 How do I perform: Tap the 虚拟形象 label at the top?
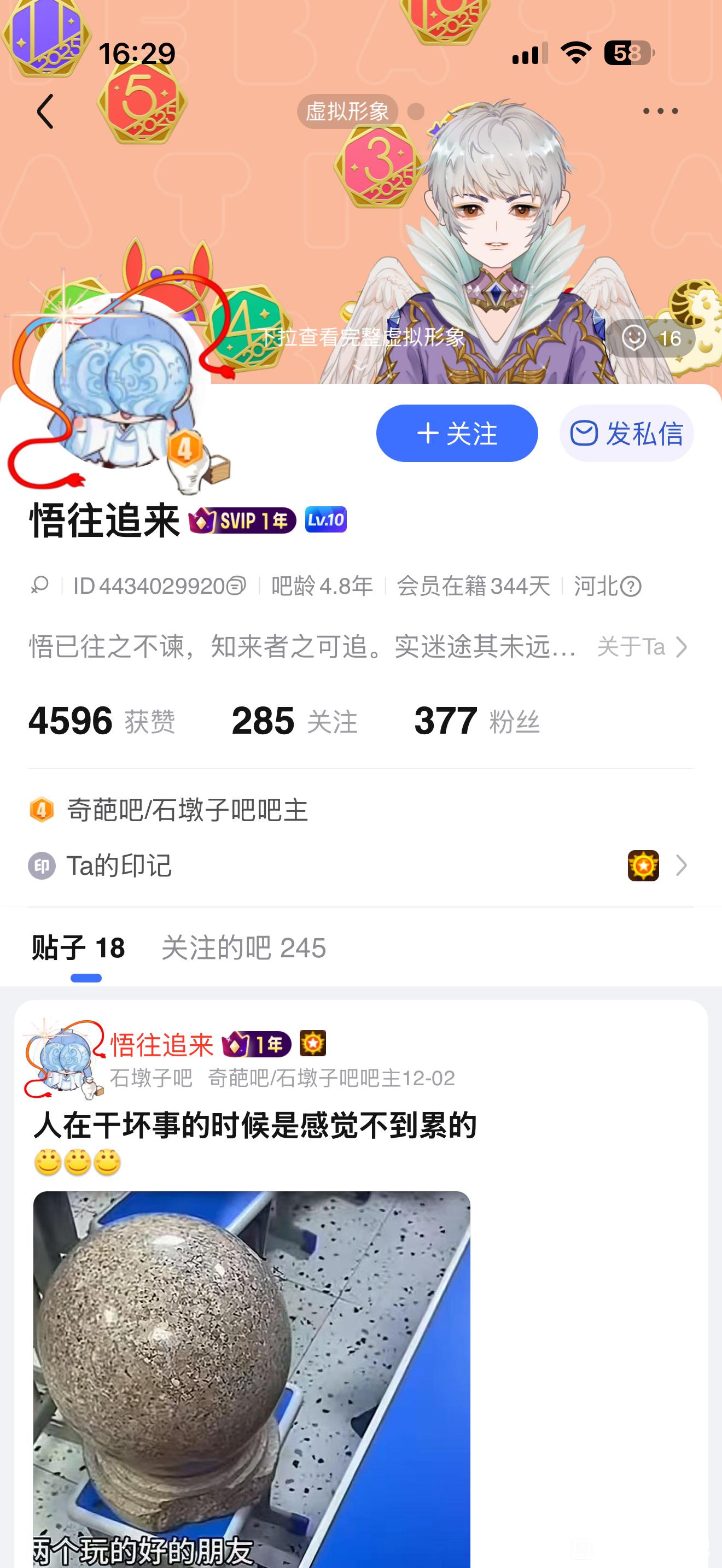348,112
